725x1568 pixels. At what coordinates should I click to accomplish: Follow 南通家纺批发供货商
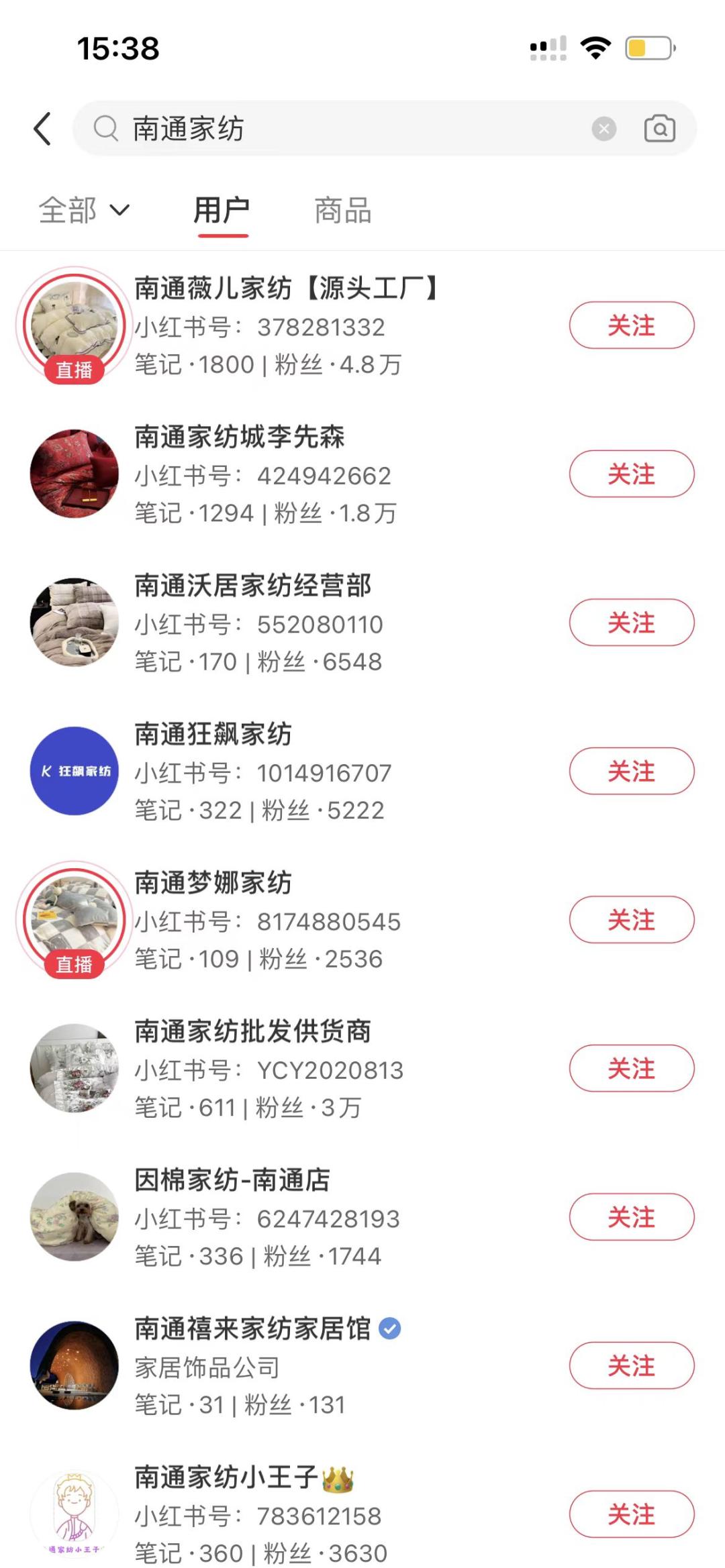point(631,1069)
